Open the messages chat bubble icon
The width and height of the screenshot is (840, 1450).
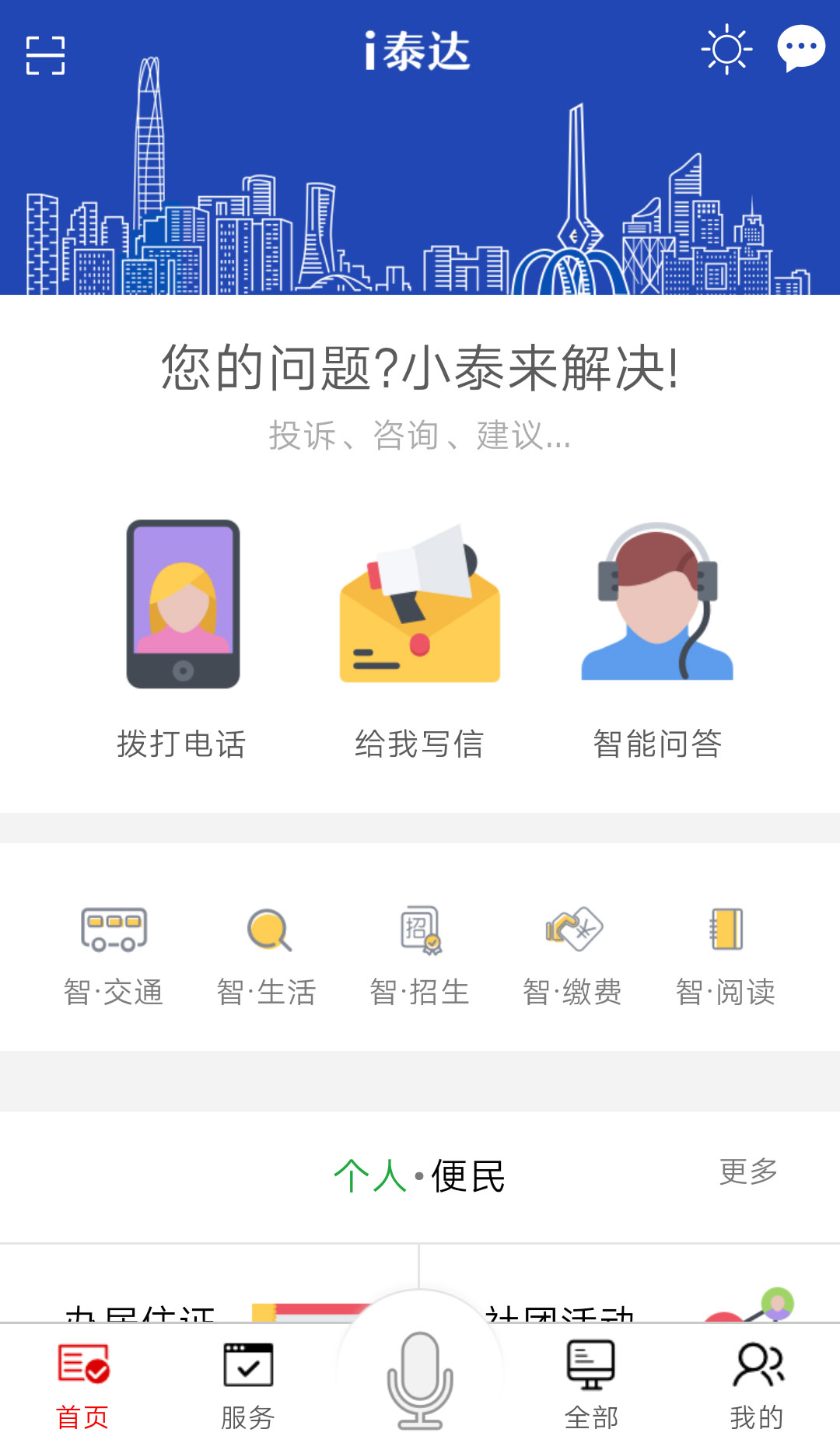800,47
